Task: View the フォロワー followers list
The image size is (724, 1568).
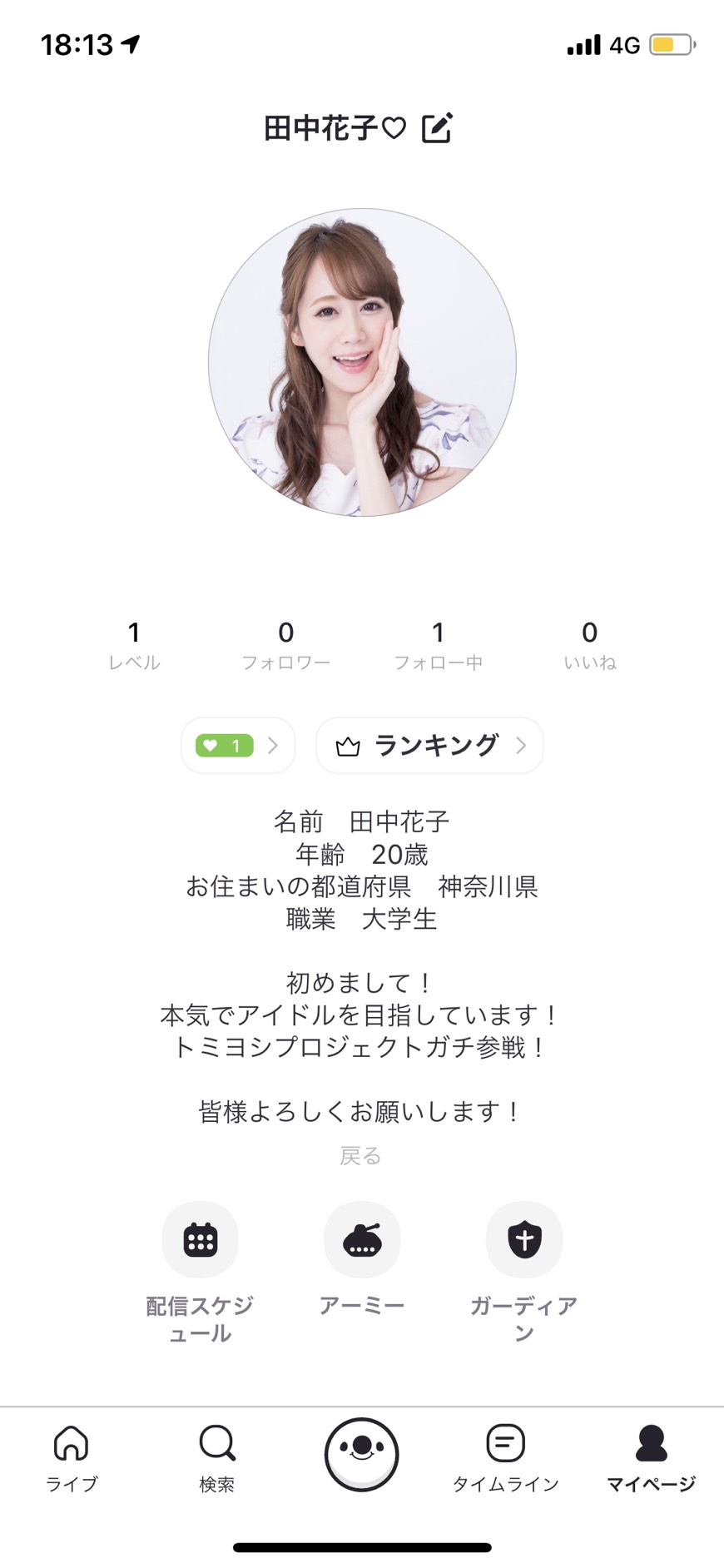Action: [x=285, y=645]
